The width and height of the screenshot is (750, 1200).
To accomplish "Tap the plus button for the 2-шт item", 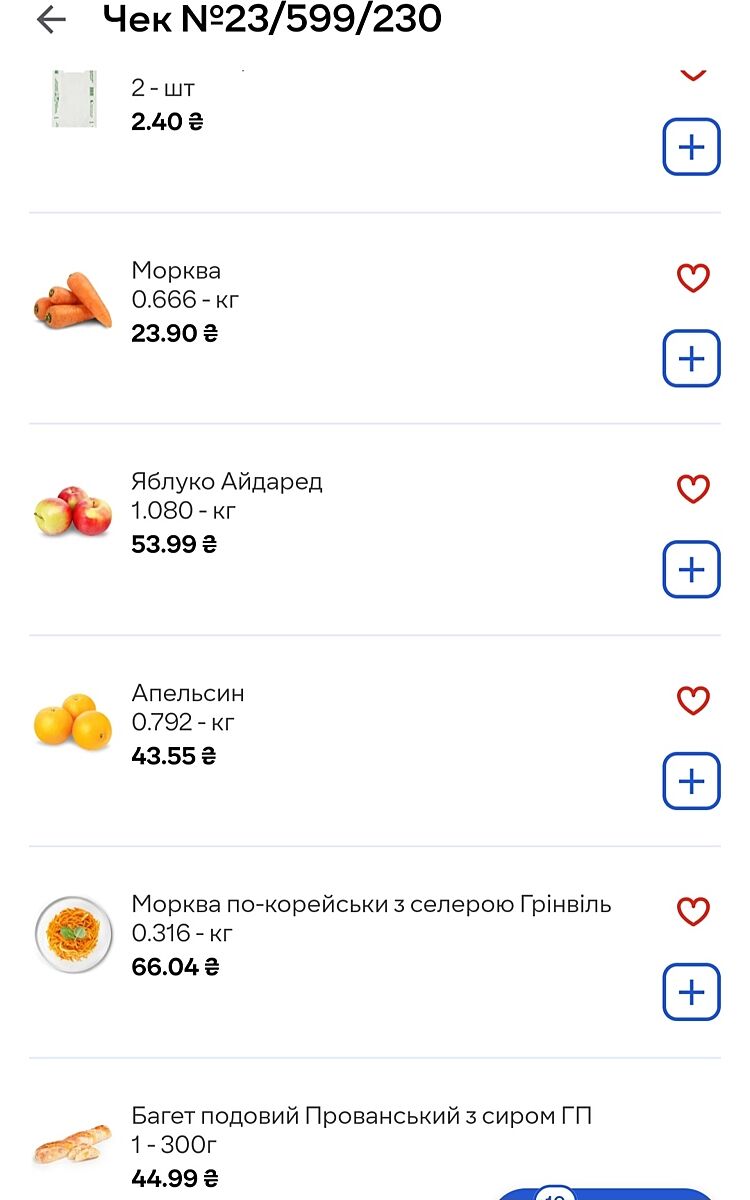I will [691, 147].
